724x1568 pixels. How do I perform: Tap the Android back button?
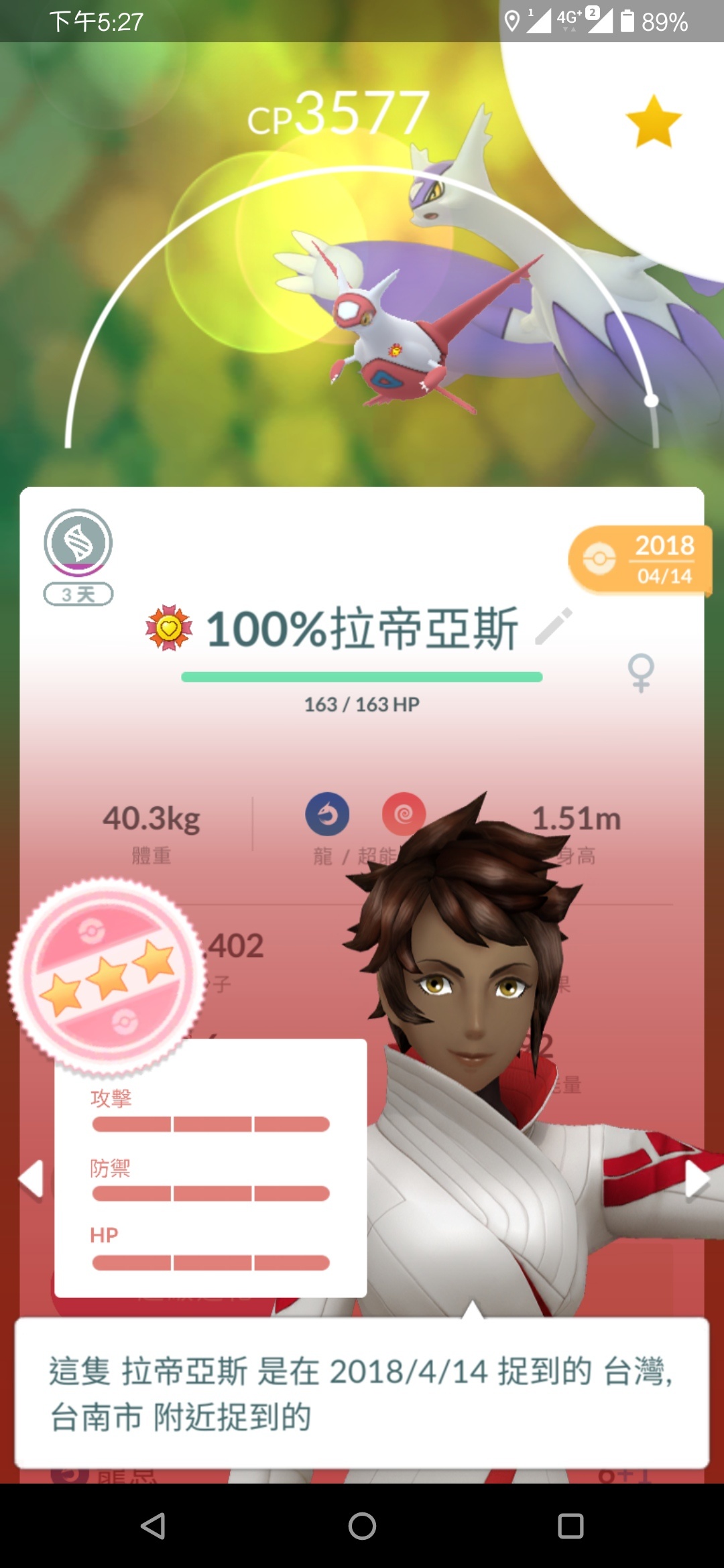154,1526
